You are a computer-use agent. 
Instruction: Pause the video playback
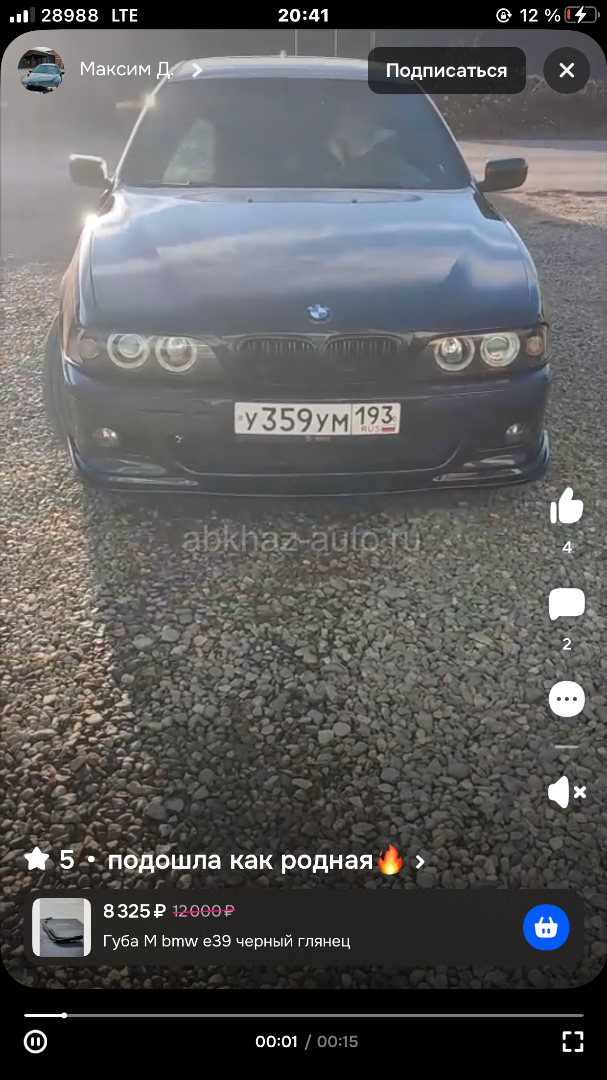coord(35,1041)
